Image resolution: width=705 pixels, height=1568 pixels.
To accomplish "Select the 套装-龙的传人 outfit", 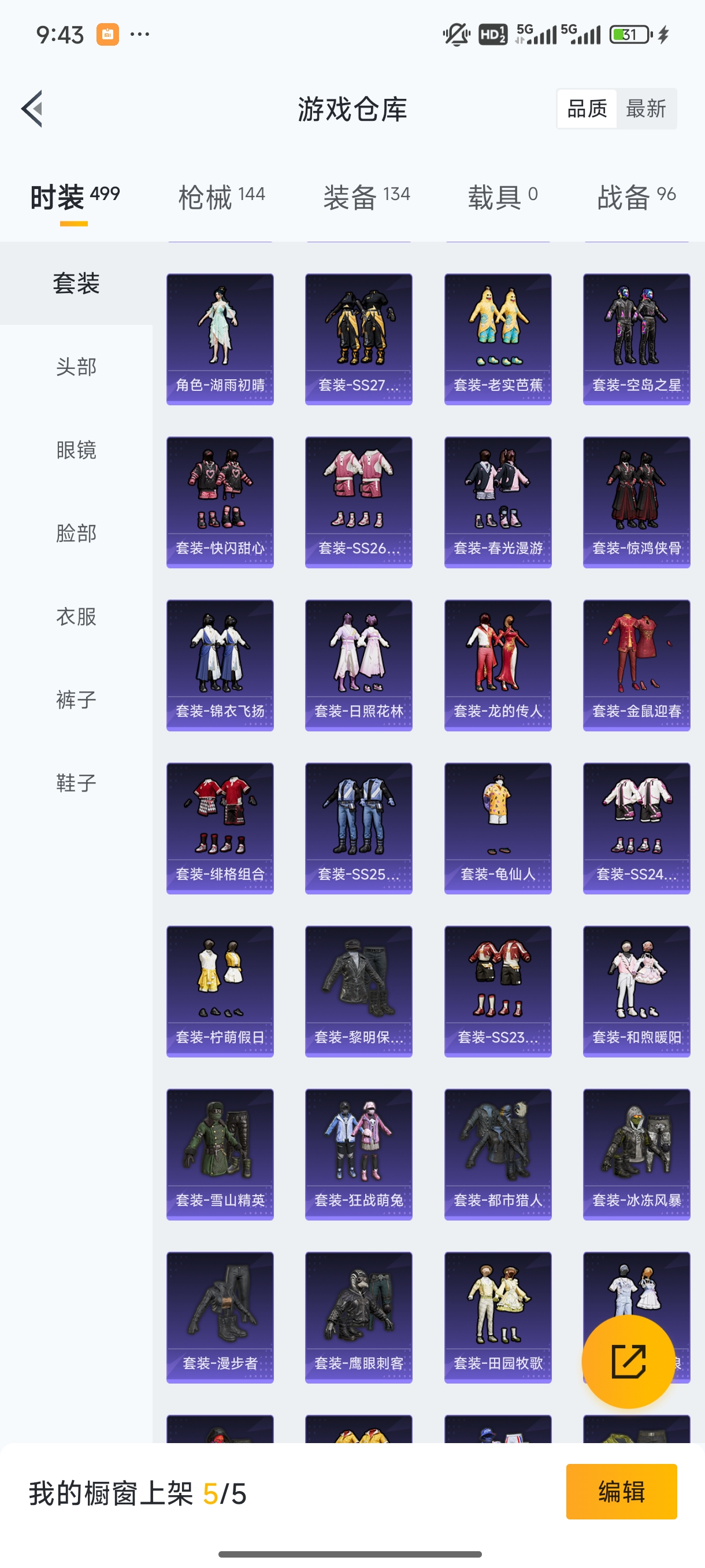I will pyautogui.click(x=498, y=665).
